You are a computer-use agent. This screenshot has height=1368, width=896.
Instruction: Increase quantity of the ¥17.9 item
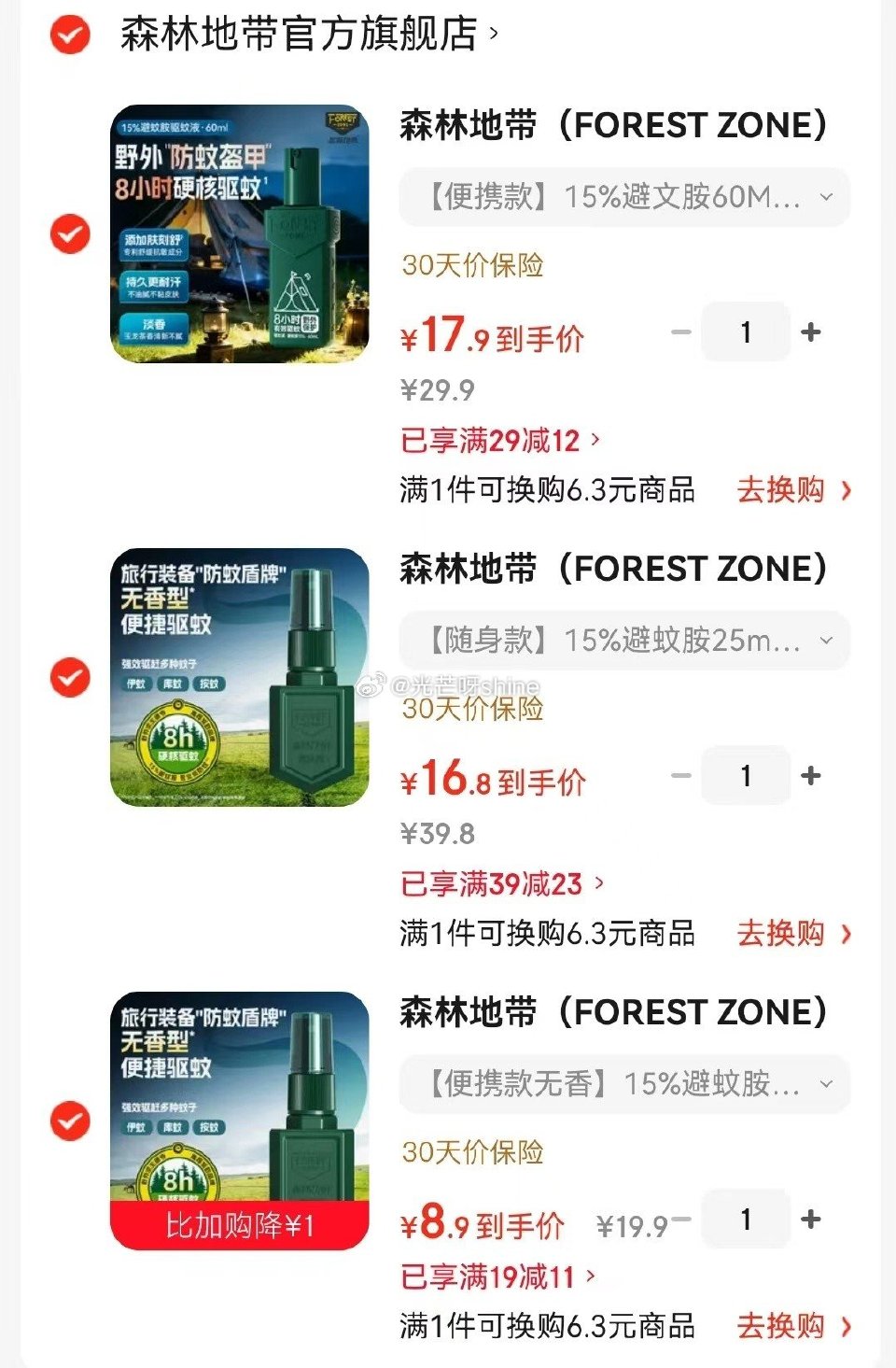[811, 331]
